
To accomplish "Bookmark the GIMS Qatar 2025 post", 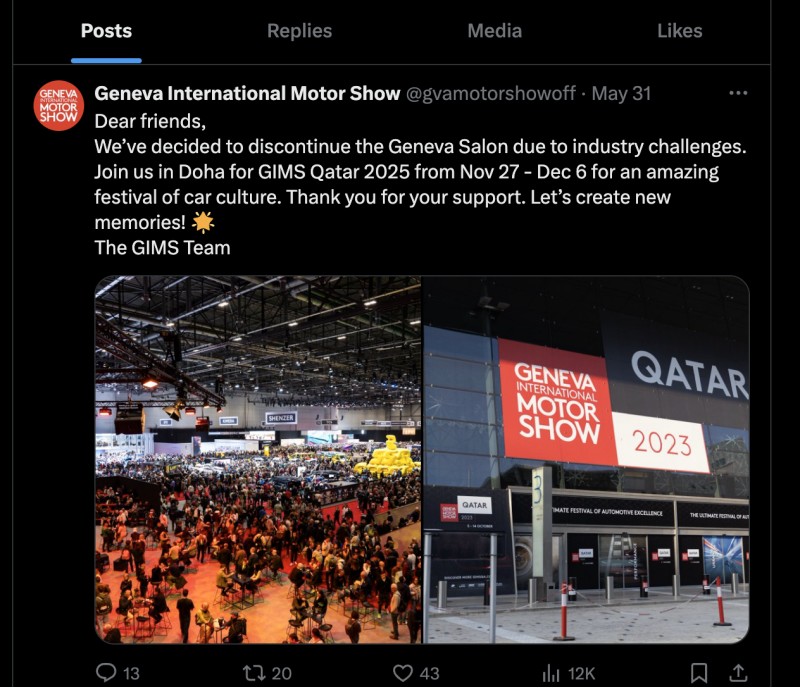I will [700, 673].
